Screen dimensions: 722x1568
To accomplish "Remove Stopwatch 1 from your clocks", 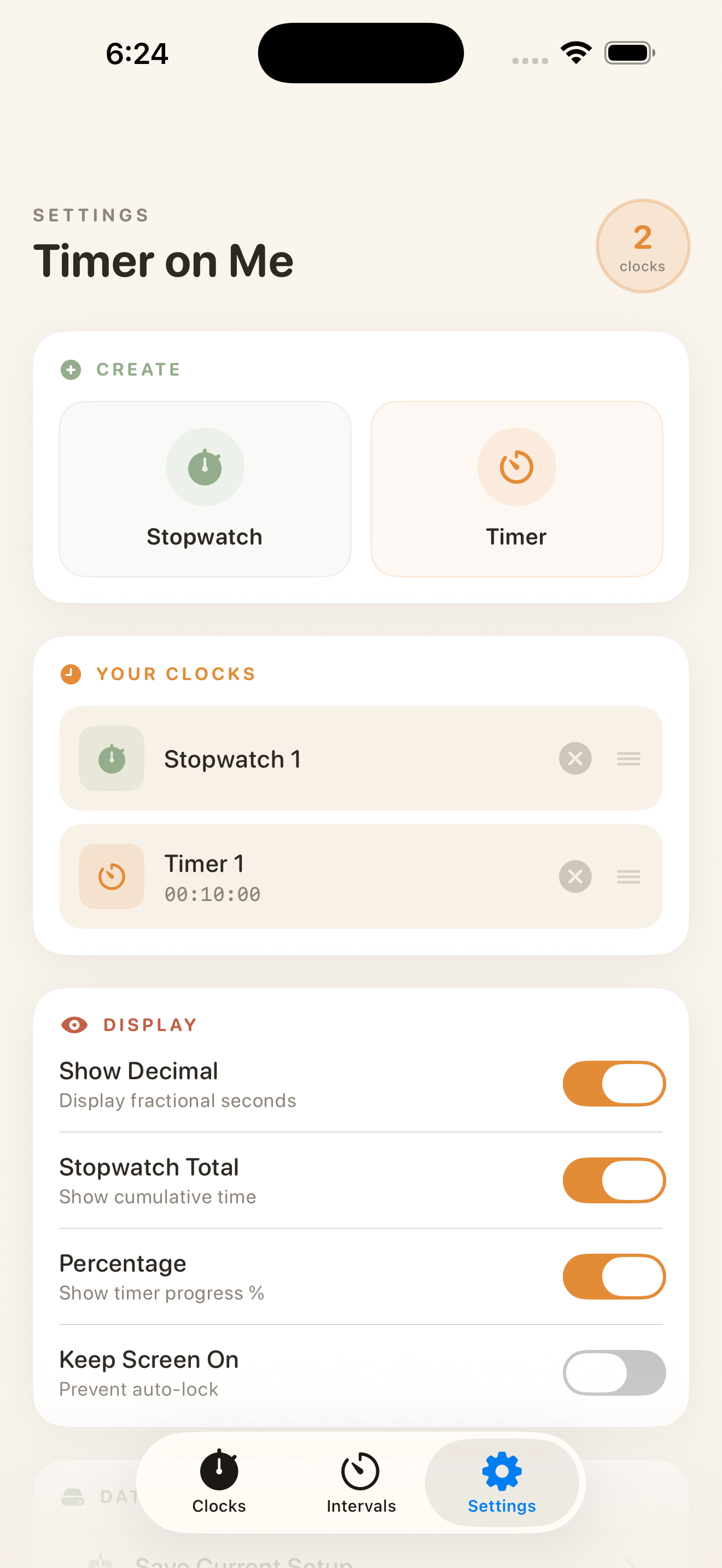I will (575, 758).
